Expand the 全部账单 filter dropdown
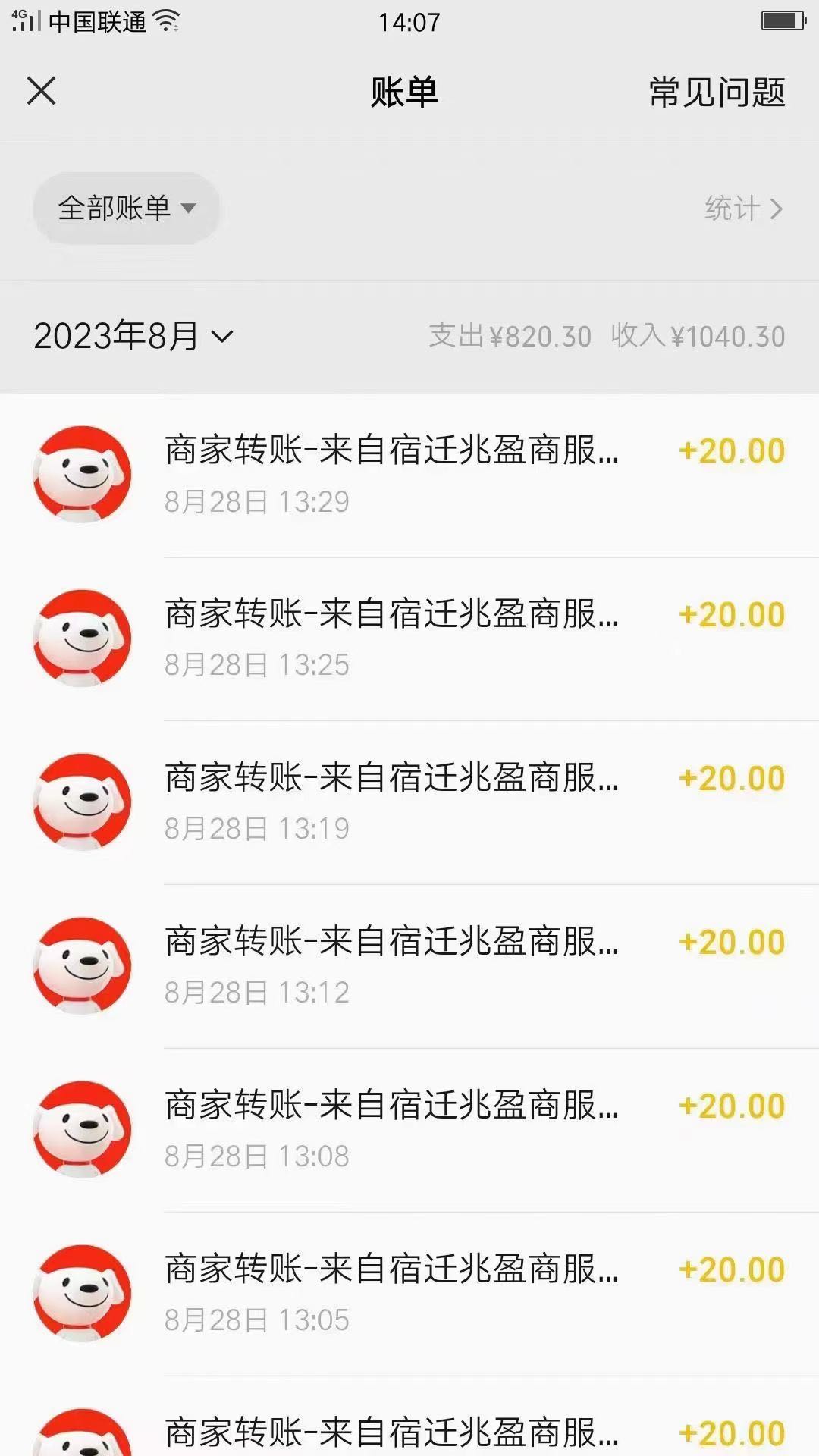This screenshot has height=1456, width=819. coord(126,209)
